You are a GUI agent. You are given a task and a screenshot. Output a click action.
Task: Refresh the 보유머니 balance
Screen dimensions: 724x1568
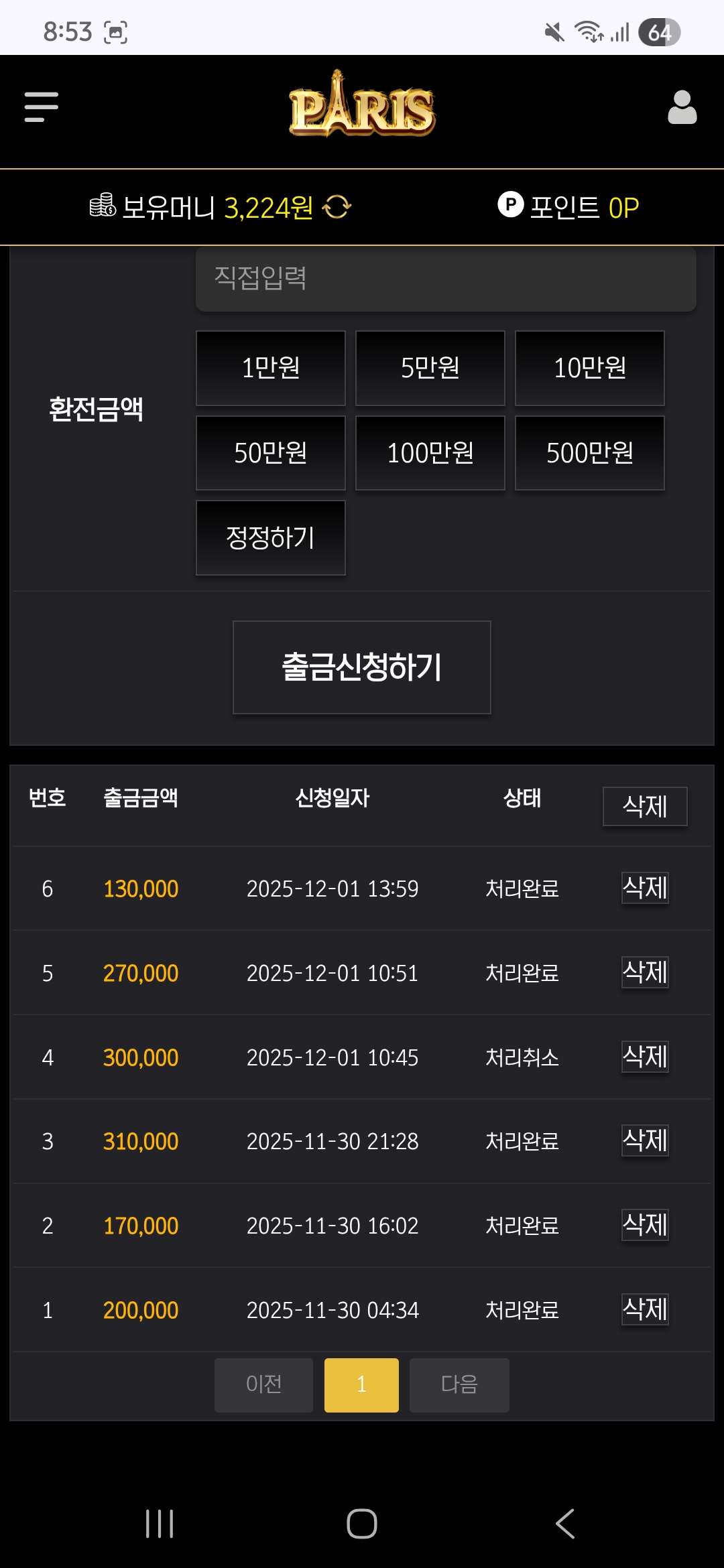[x=337, y=207]
